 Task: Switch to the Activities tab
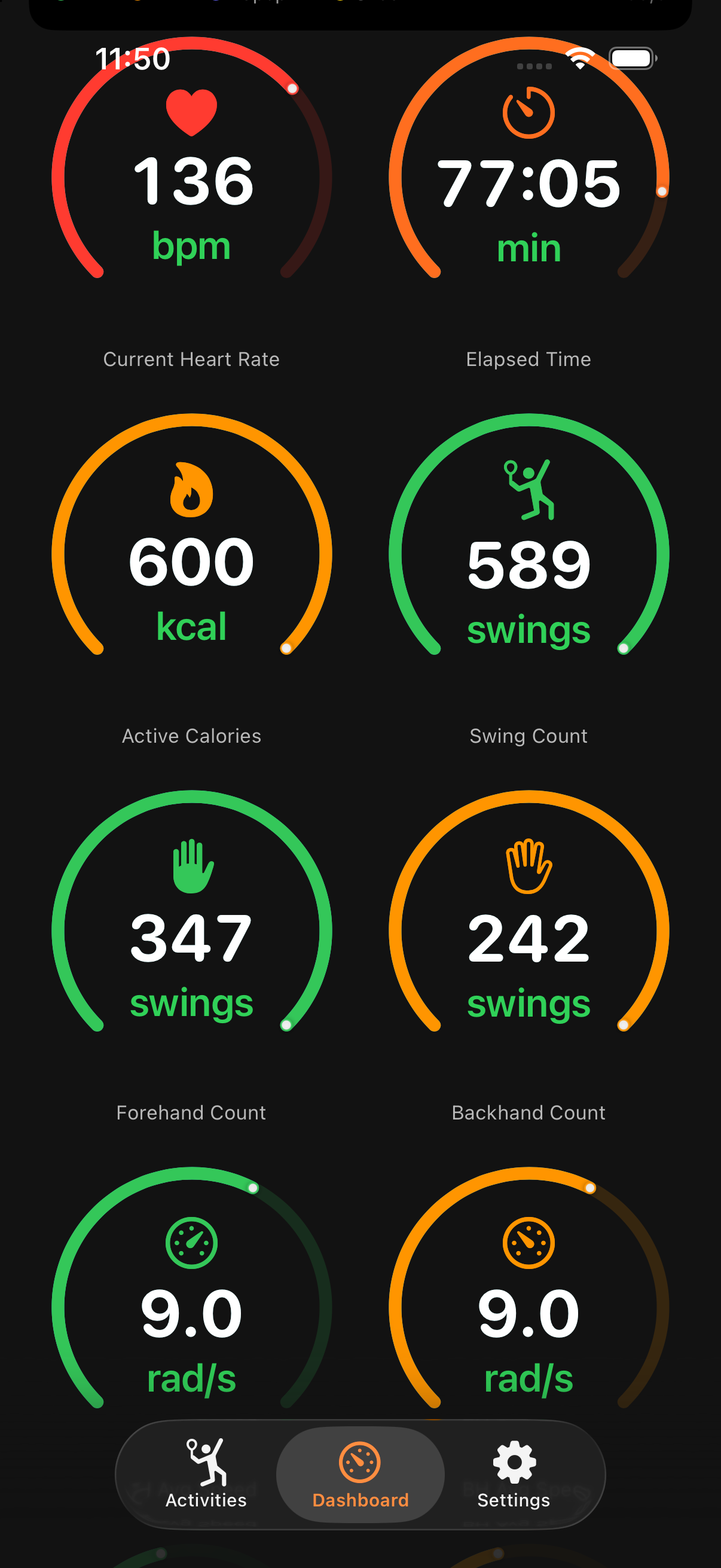coord(206,1474)
